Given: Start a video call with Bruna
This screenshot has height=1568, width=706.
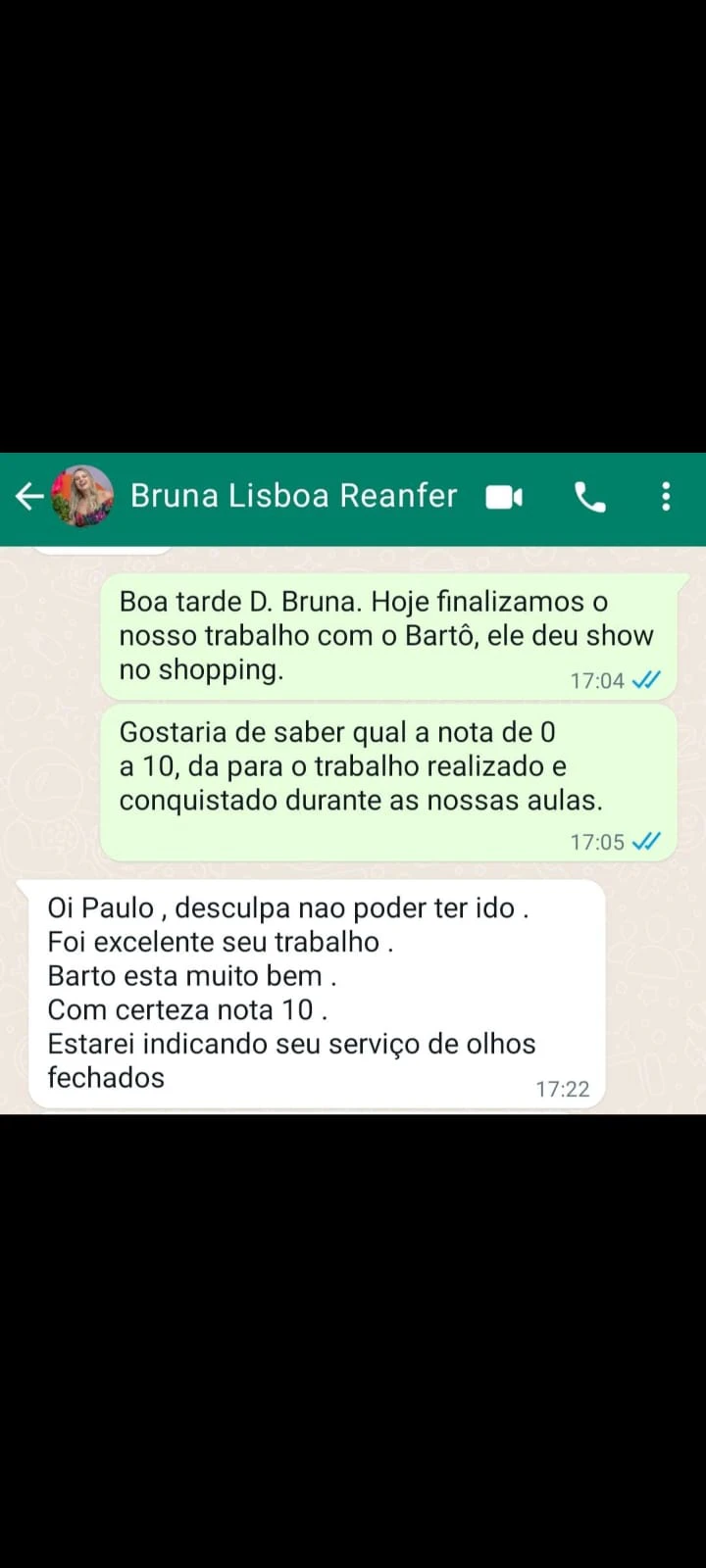Looking at the screenshot, I should tap(504, 497).
